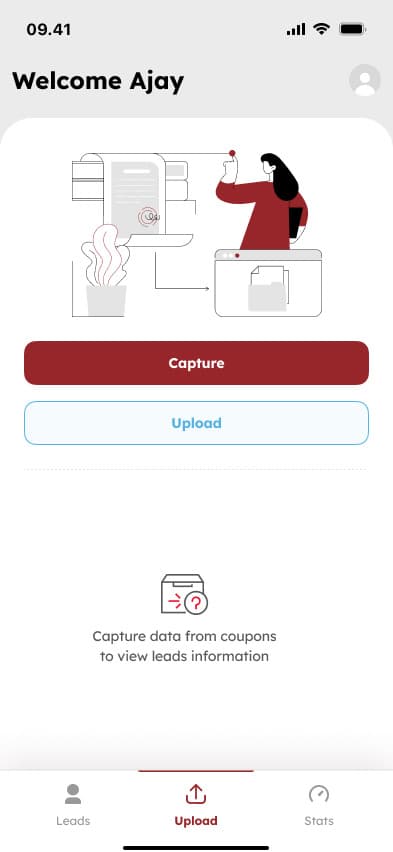The image size is (393, 852).
Task: Switch to the Leads tab
Action: tap(73, 805)
